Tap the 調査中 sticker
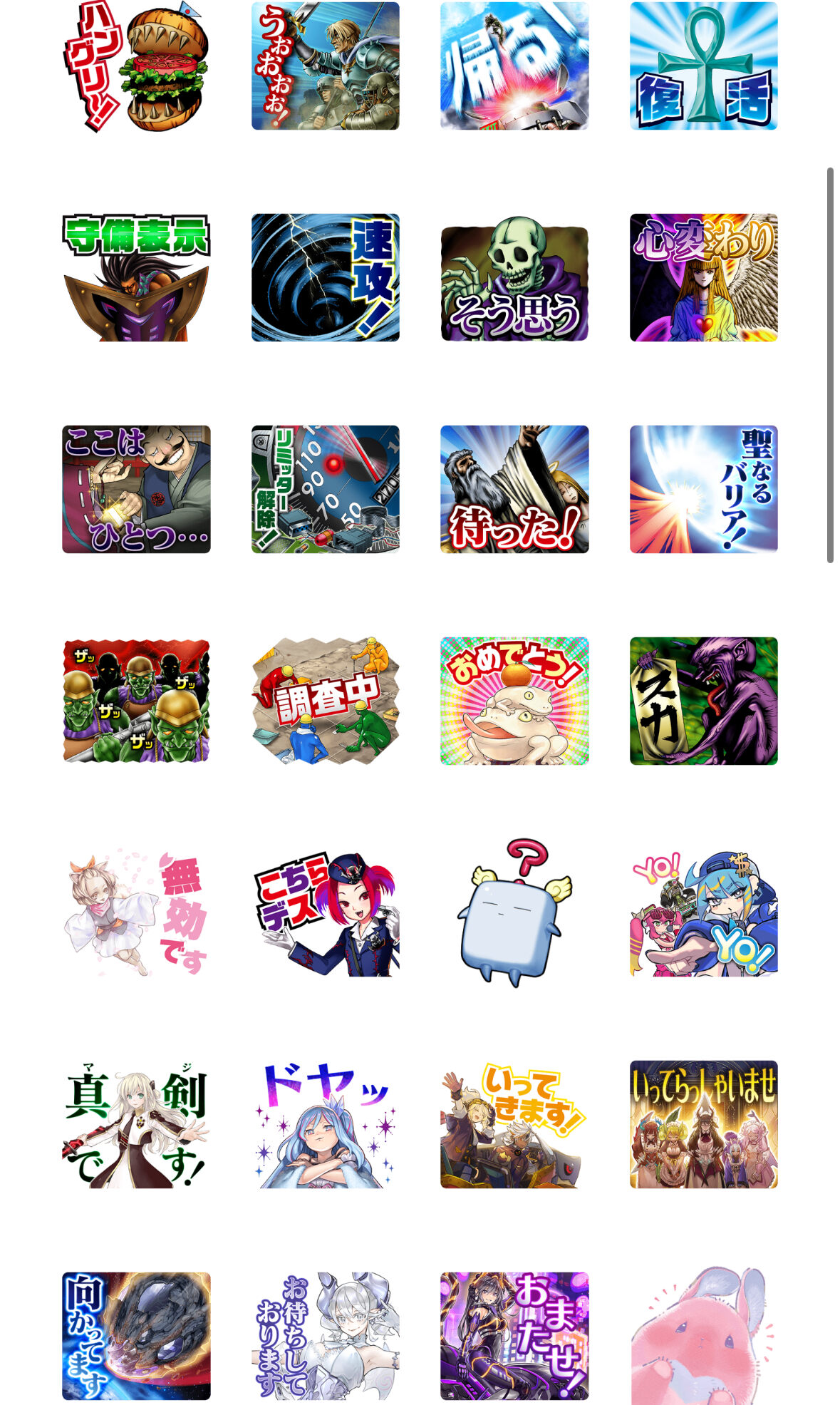This screenshot has height=1405, width=840. coord(325,701)
